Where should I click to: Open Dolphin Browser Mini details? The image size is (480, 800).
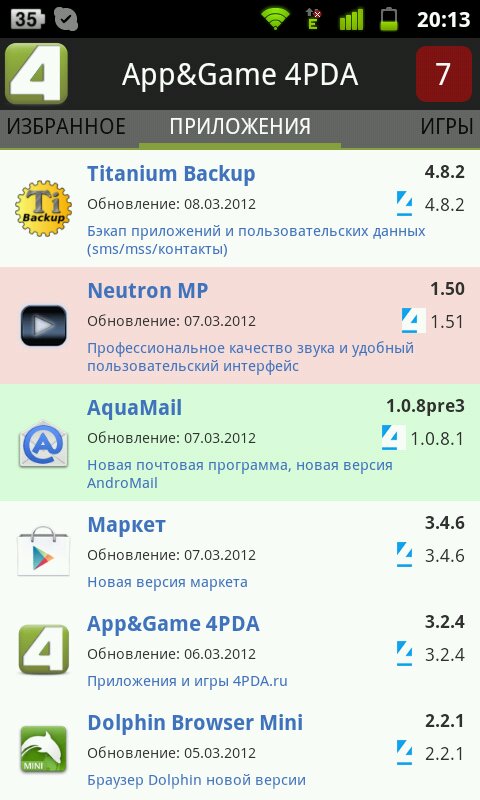(x=240, y=749)
